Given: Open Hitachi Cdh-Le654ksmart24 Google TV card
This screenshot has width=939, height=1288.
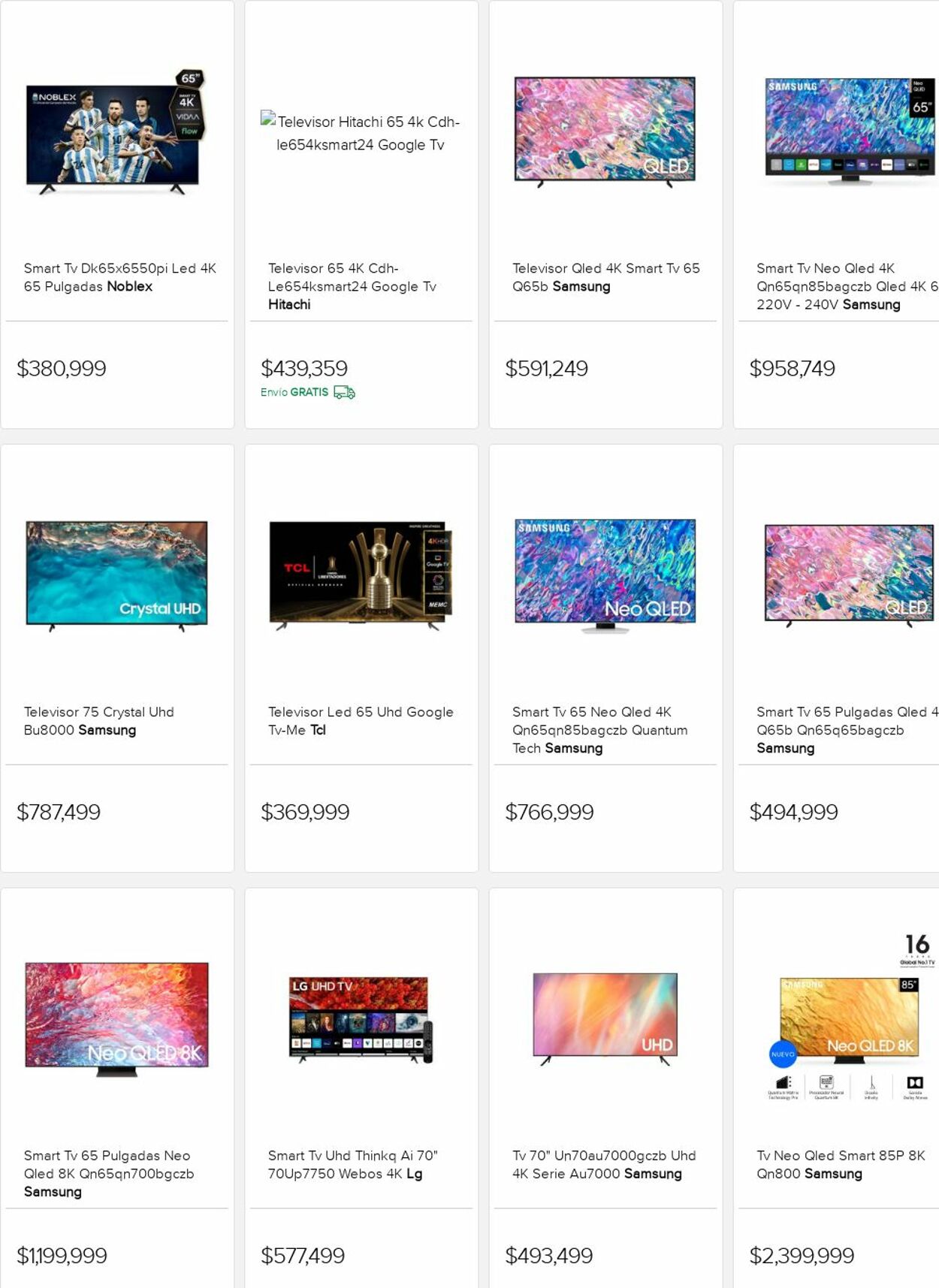Looking at the screenshot, I should [x=361, y=214].
